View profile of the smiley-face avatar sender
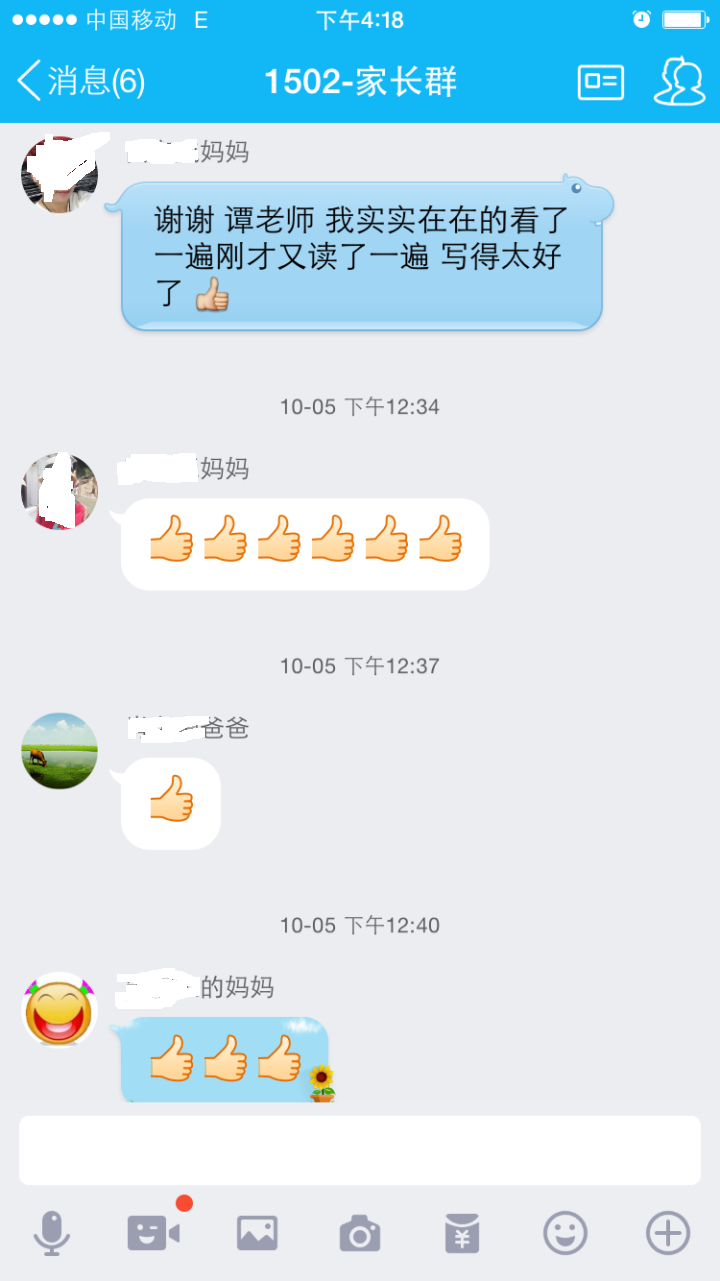Viewport: 720px width, 1281px height. (60, 1010)
